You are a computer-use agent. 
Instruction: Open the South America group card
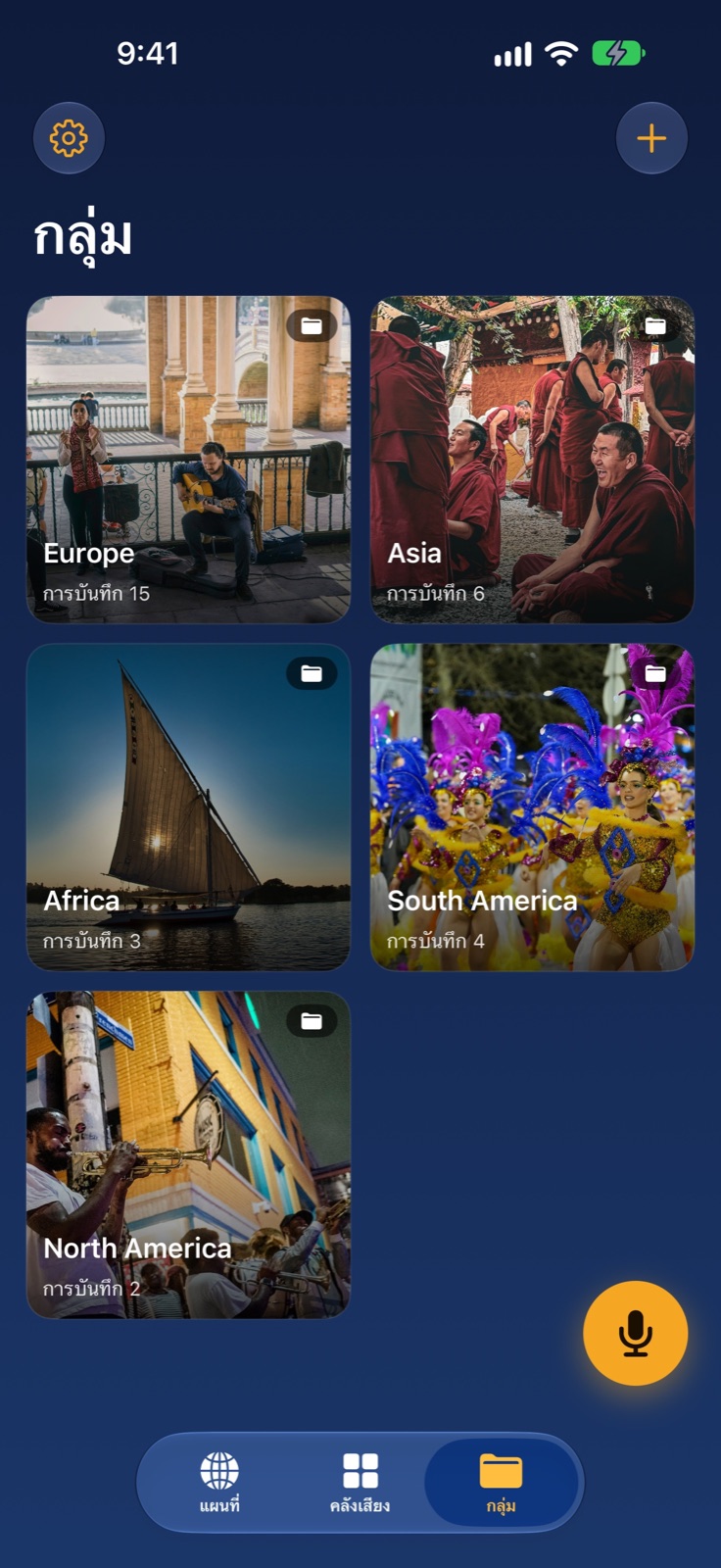coord(532,808)
